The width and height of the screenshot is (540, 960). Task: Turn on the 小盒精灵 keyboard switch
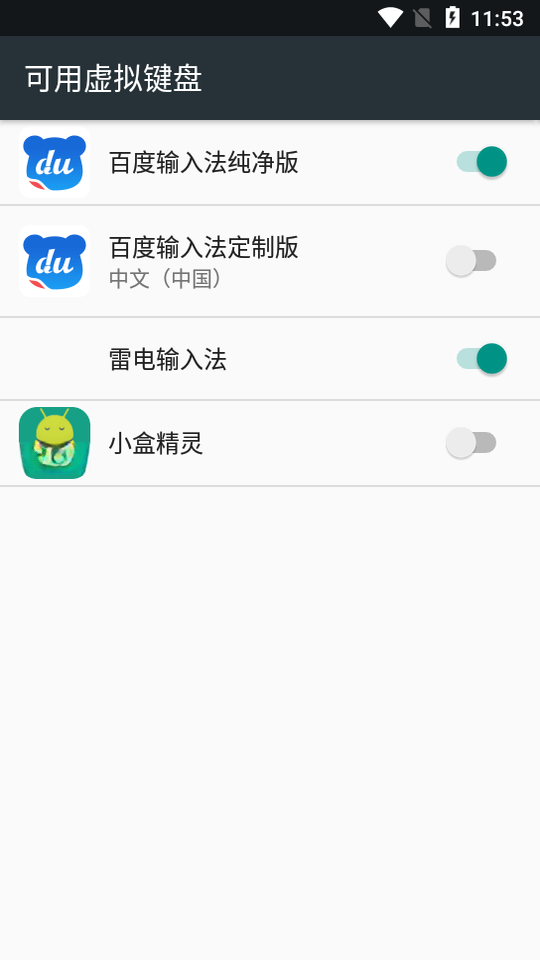(x=471, y=443)
